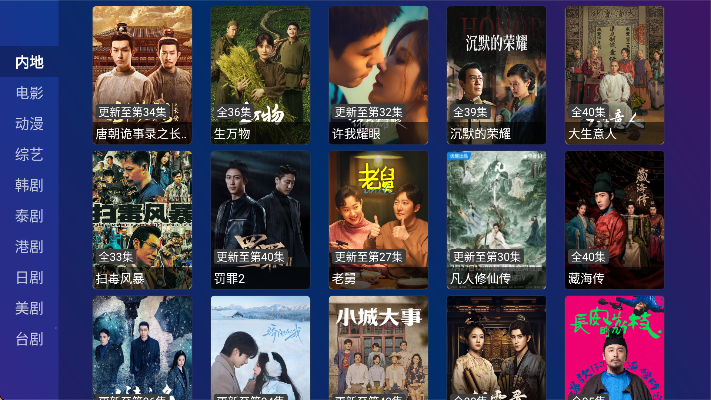Screen dimensions: 711x400
Task: Open the 综艺 category
Action: 29,155
